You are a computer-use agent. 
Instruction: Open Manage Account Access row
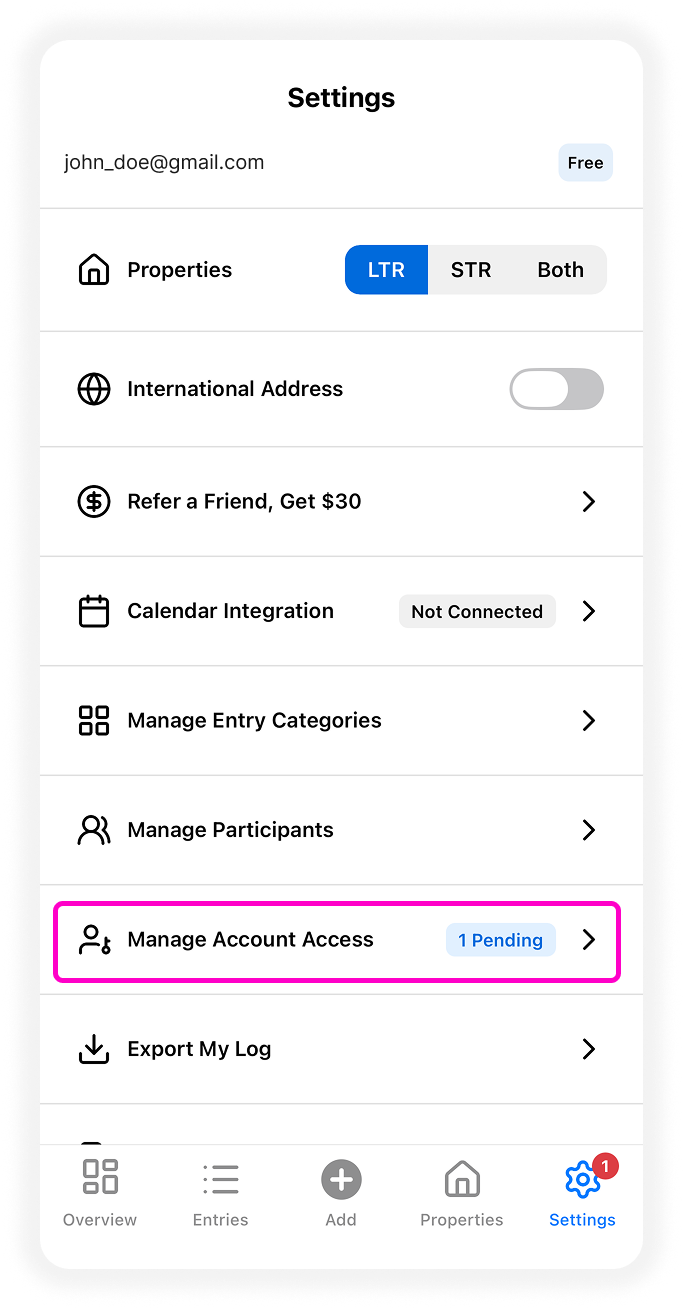tap(338, 940)
